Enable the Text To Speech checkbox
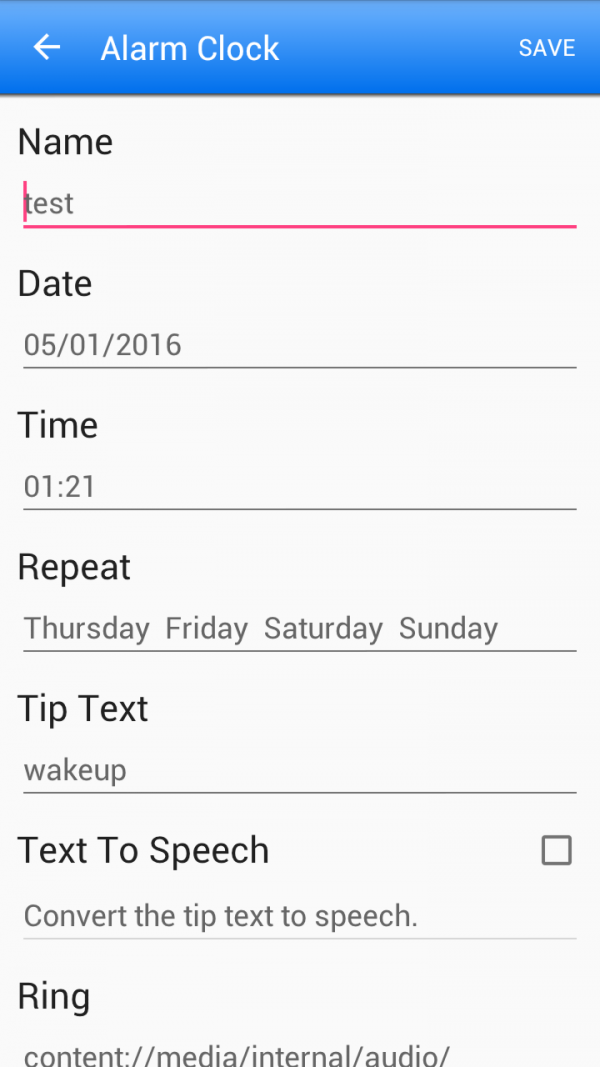 556,851
